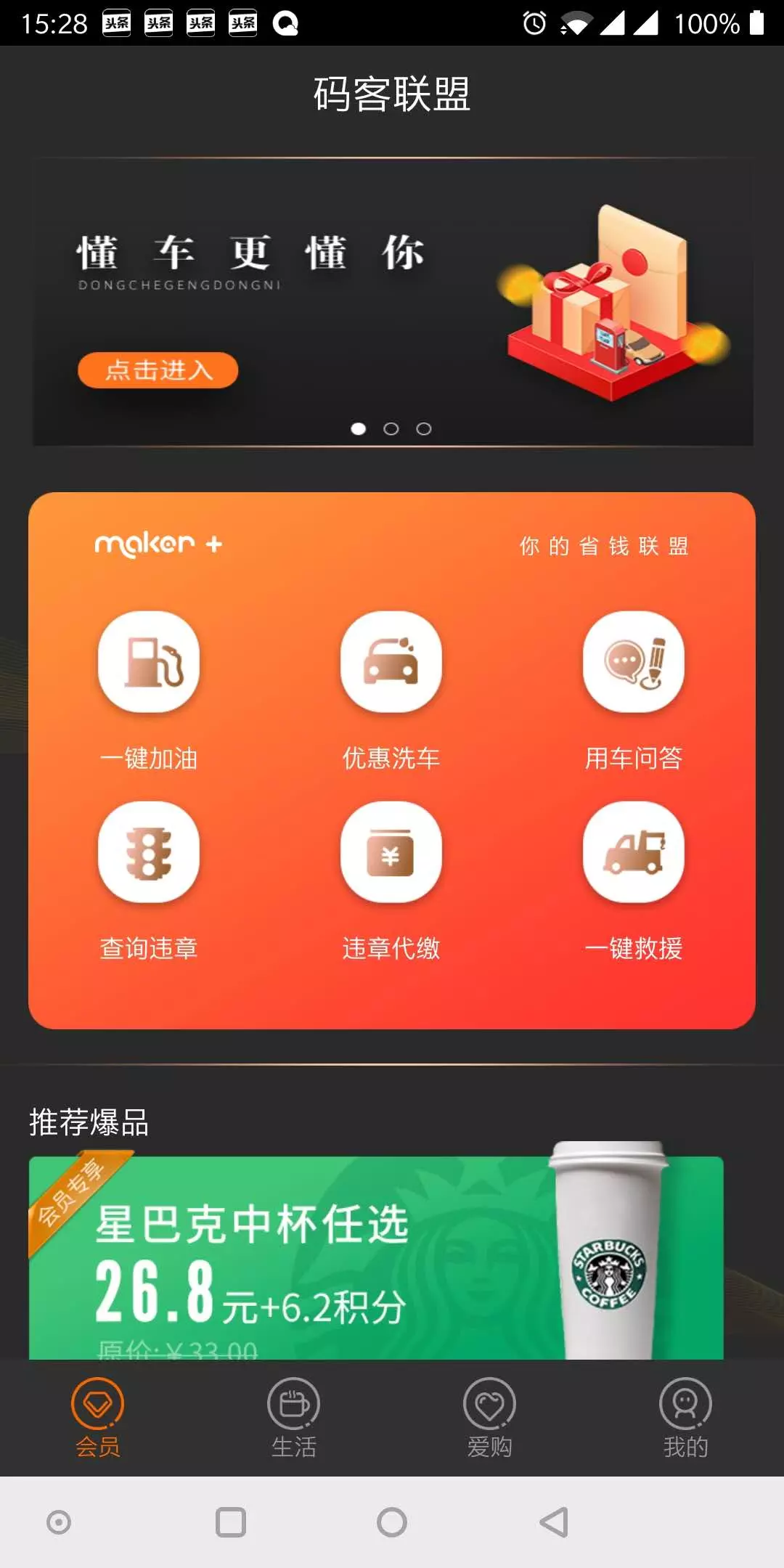Jump to the second banner page dot
Screen dimensions: 784x1568
click(x=391, y=429)
